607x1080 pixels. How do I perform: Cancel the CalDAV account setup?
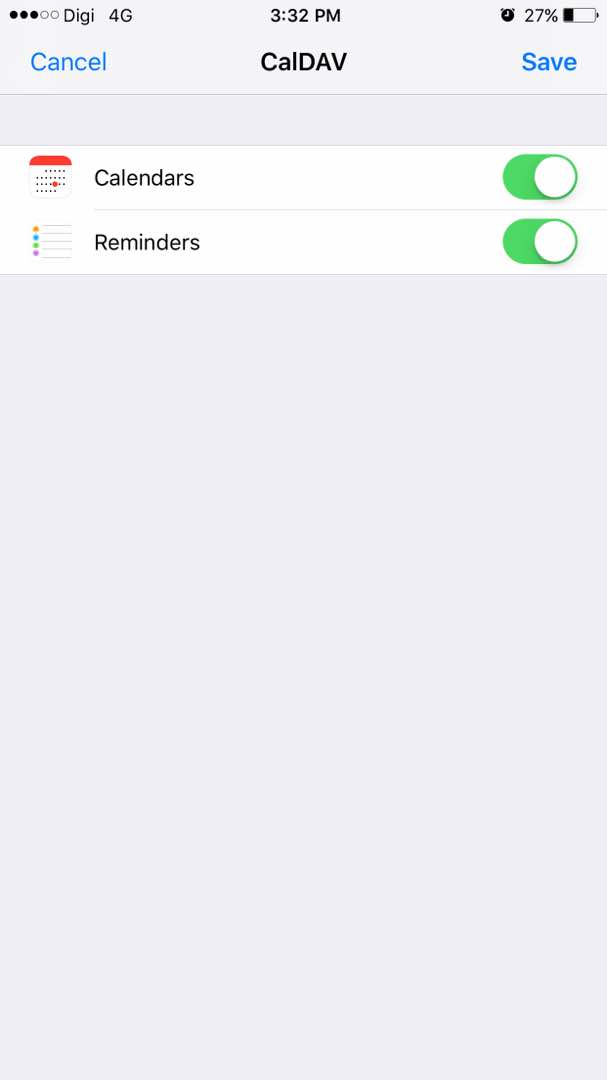68,62
